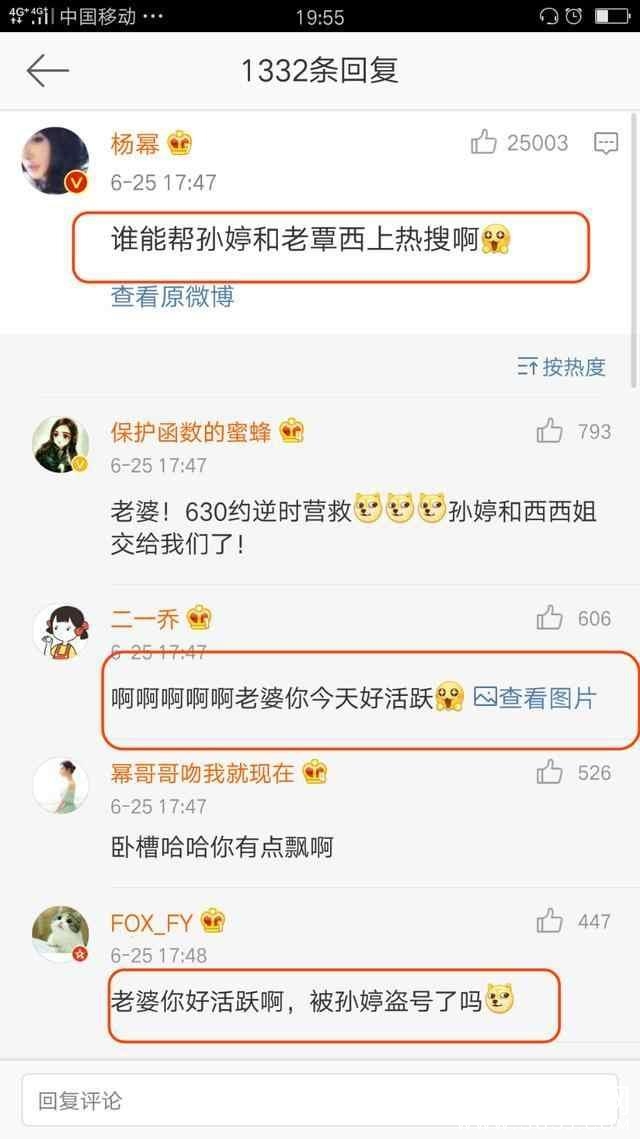Open the comment icon beside 25003 likes
Image resolution: width=640 pixels, height=1139 pixels.
606,144
